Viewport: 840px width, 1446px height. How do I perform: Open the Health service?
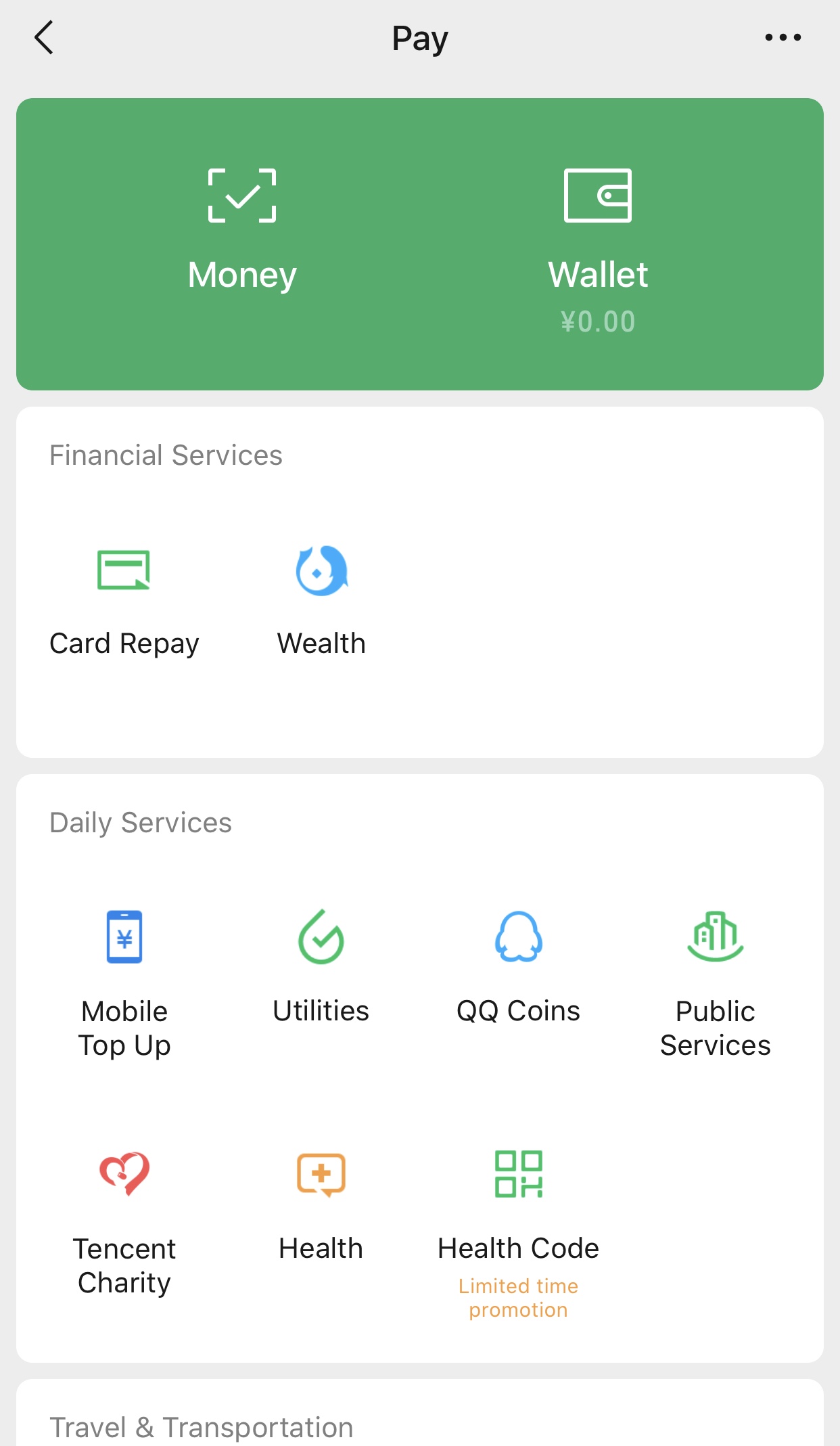321,1204
